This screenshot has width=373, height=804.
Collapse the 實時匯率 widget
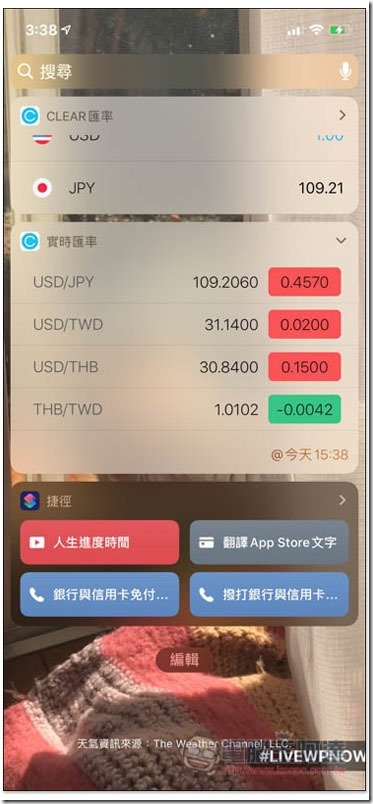tap(341, 240)
